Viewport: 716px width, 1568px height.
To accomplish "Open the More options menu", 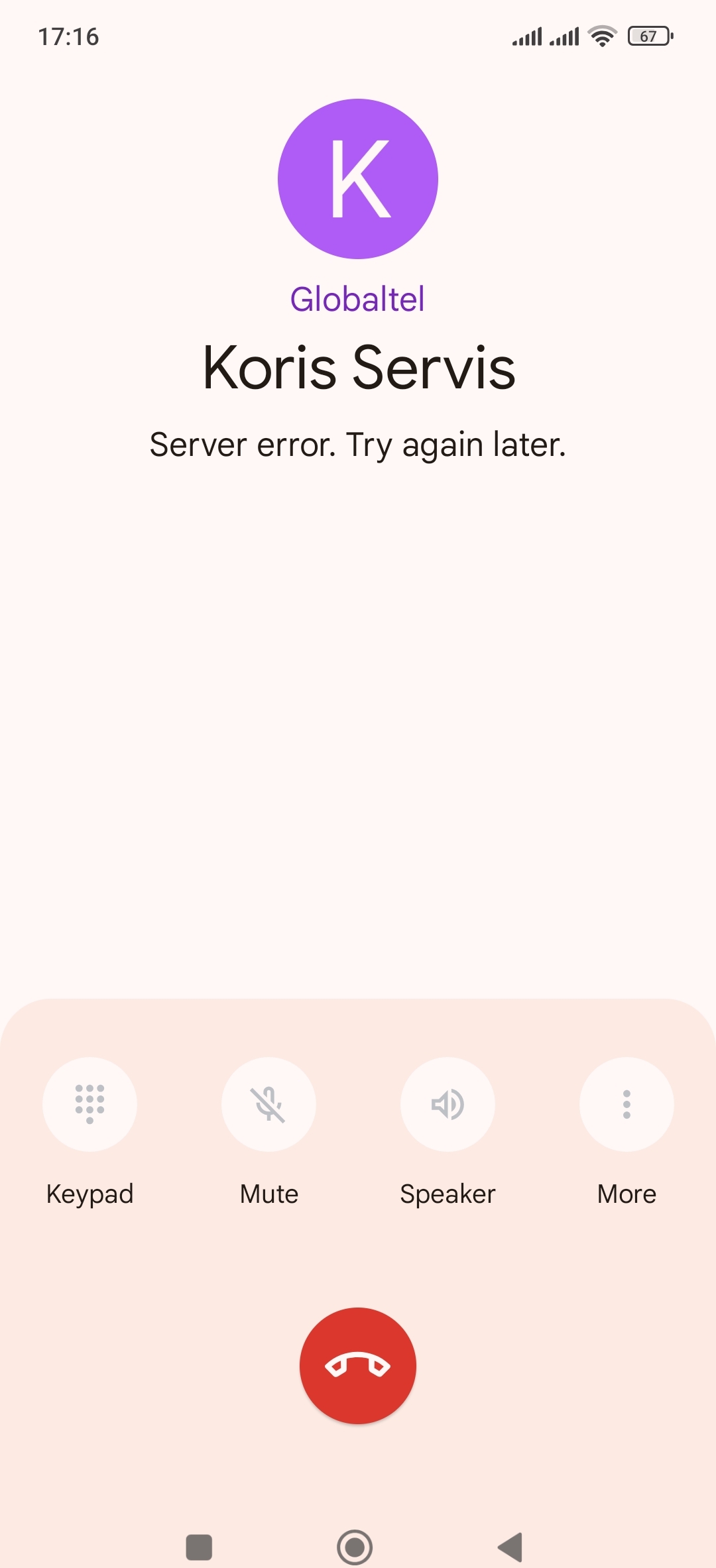I will point(626,1104).
